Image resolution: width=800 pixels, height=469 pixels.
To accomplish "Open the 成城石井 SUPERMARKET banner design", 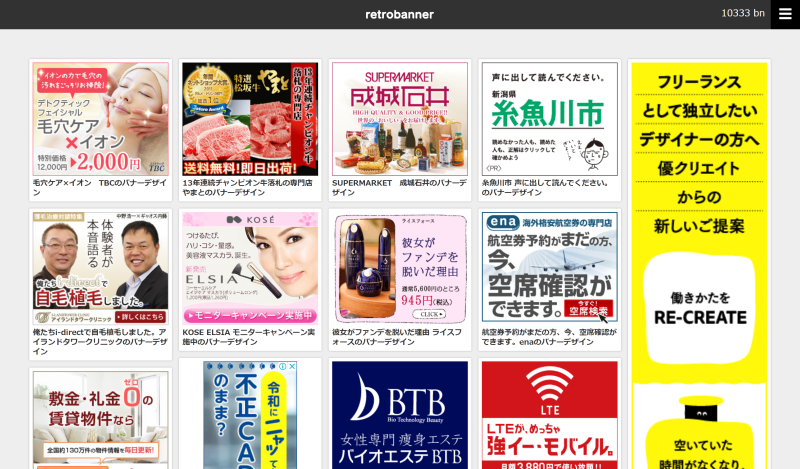I will pos(399,119).
